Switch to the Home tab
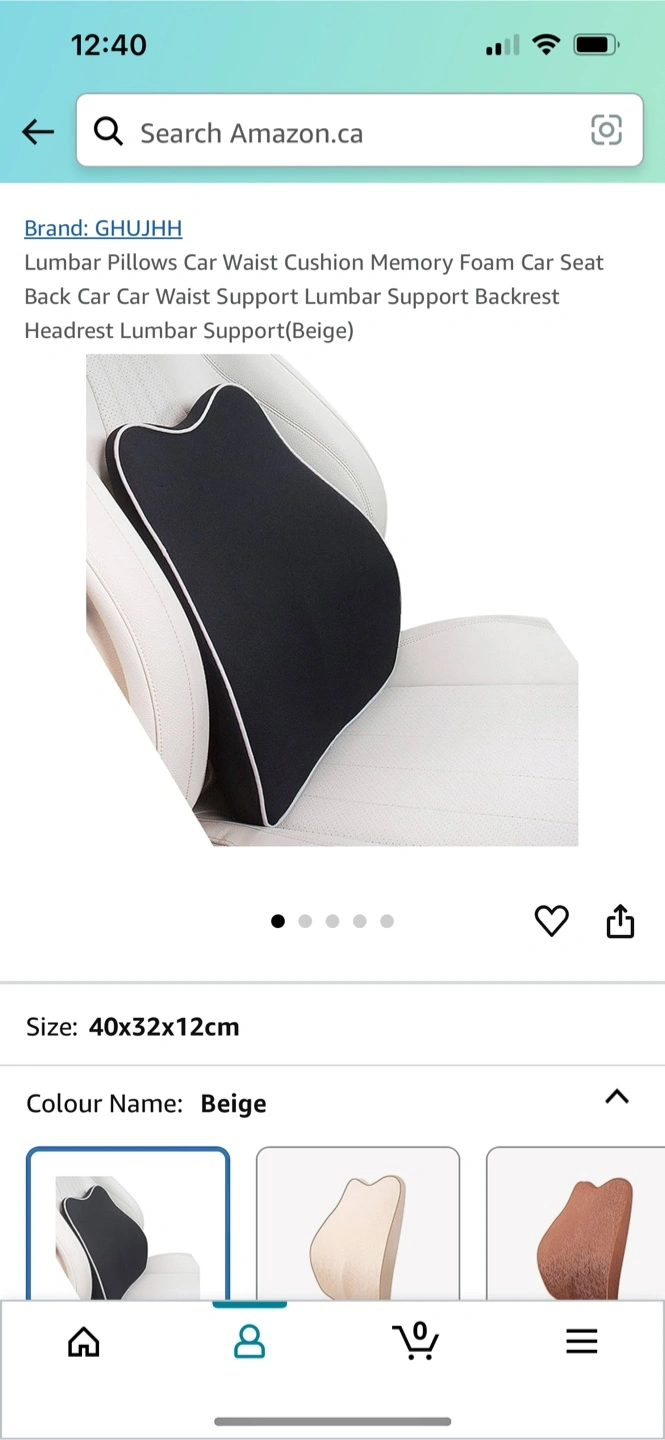Screen dimensions: 665x1440 [84, 1342]
